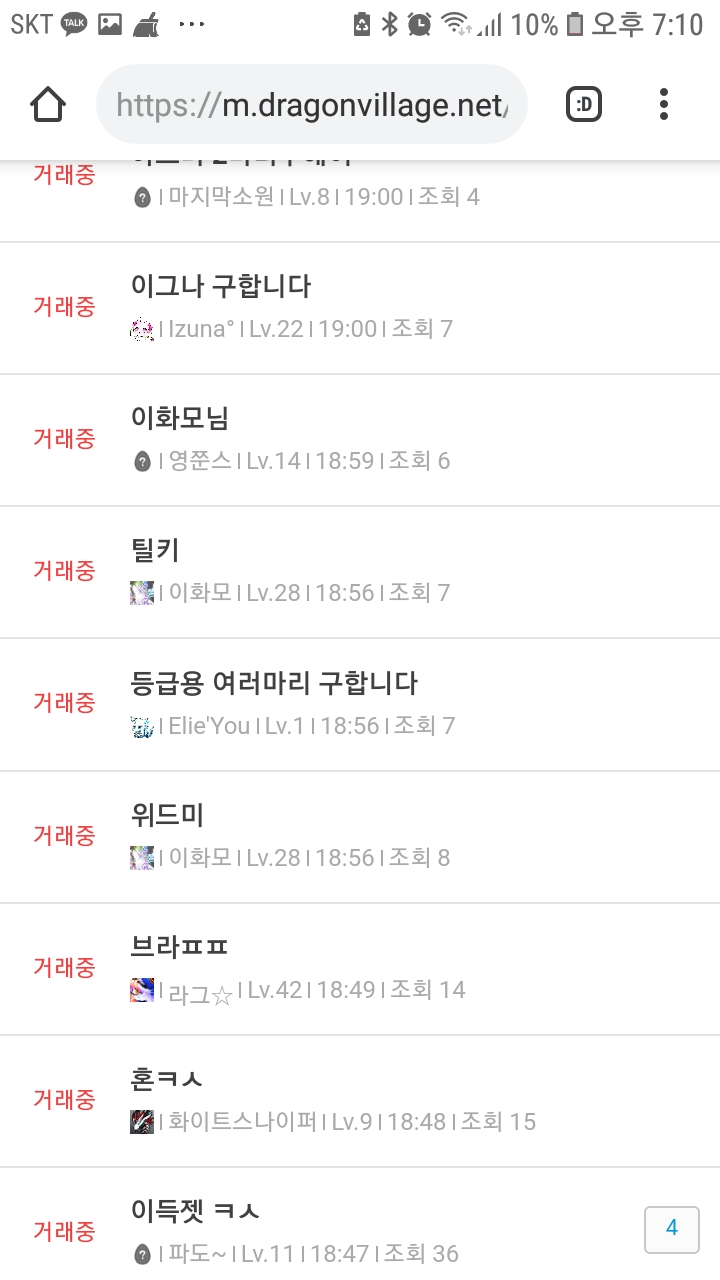Viewport: 720px width, 1280px height.
Task: Open the browser overflow menu
Action: click(664, 104)
